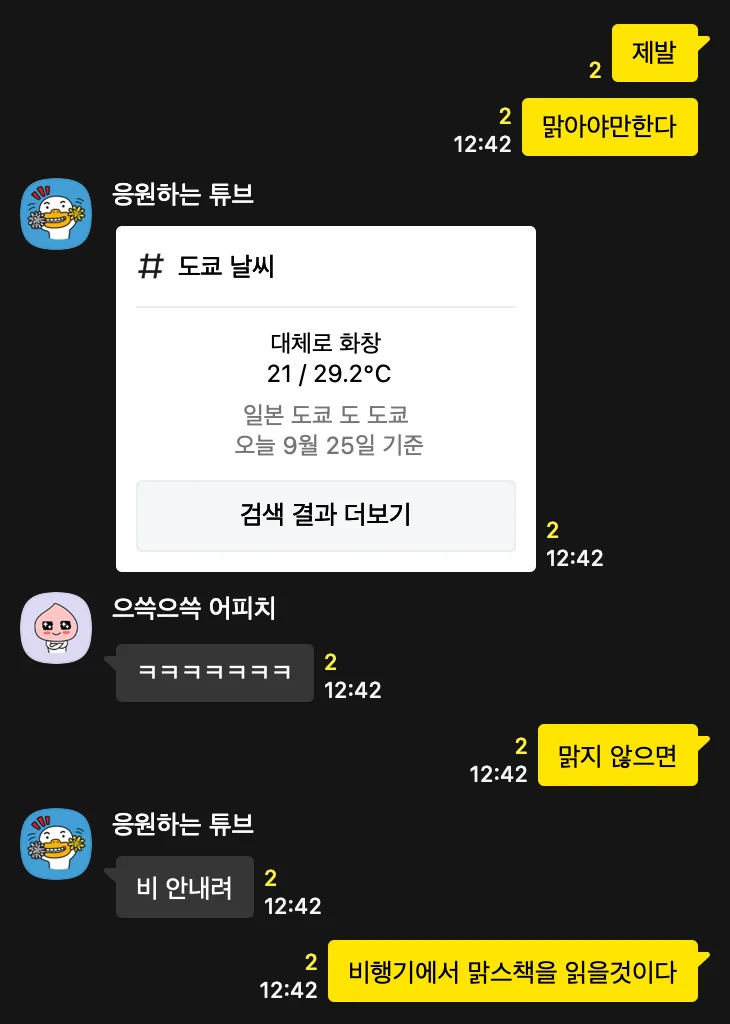Open 응원하는 튜브's avatar beside the weather card
The width and height of the screenshot is (730, 1024).
tap(56, 214)
